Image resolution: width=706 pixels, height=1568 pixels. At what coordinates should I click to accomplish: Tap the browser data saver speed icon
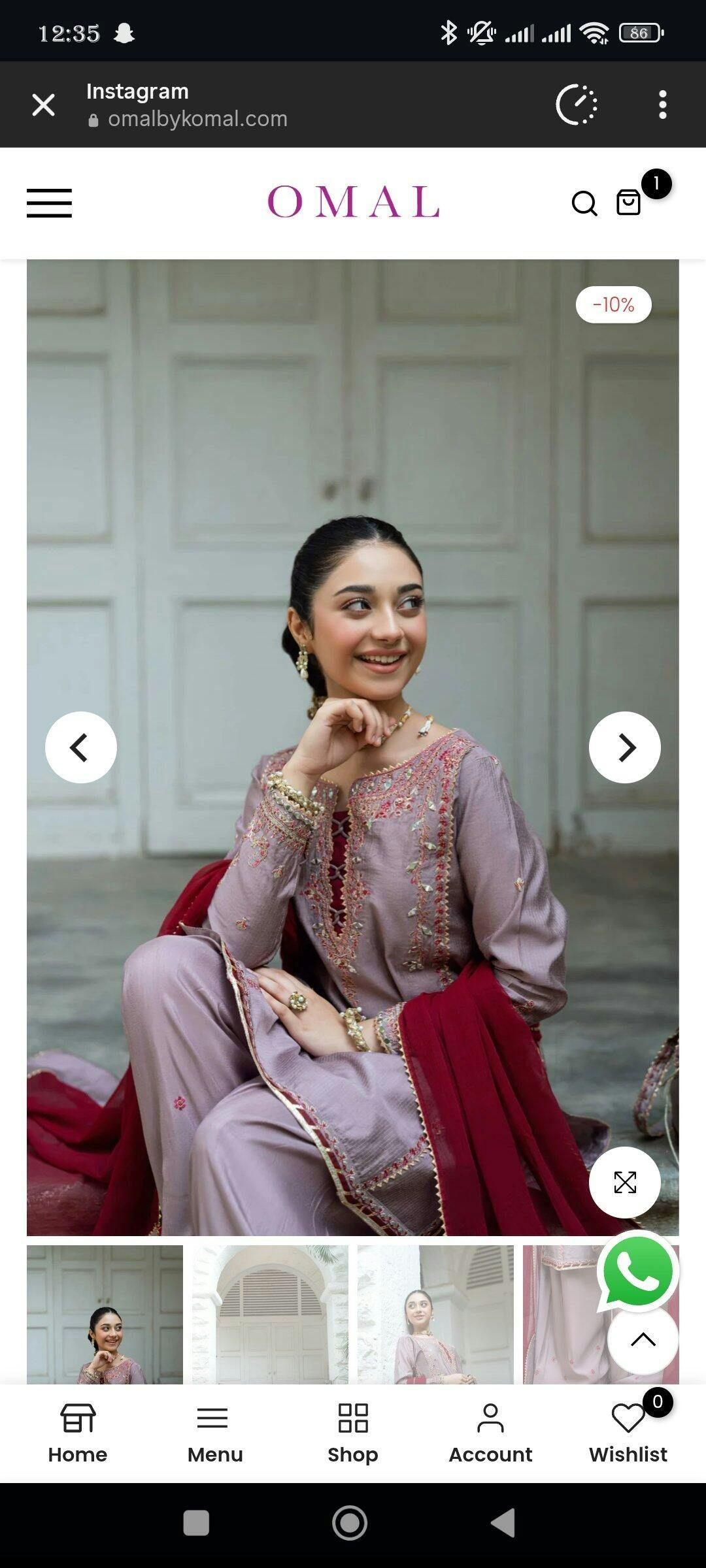click(576, 105)
